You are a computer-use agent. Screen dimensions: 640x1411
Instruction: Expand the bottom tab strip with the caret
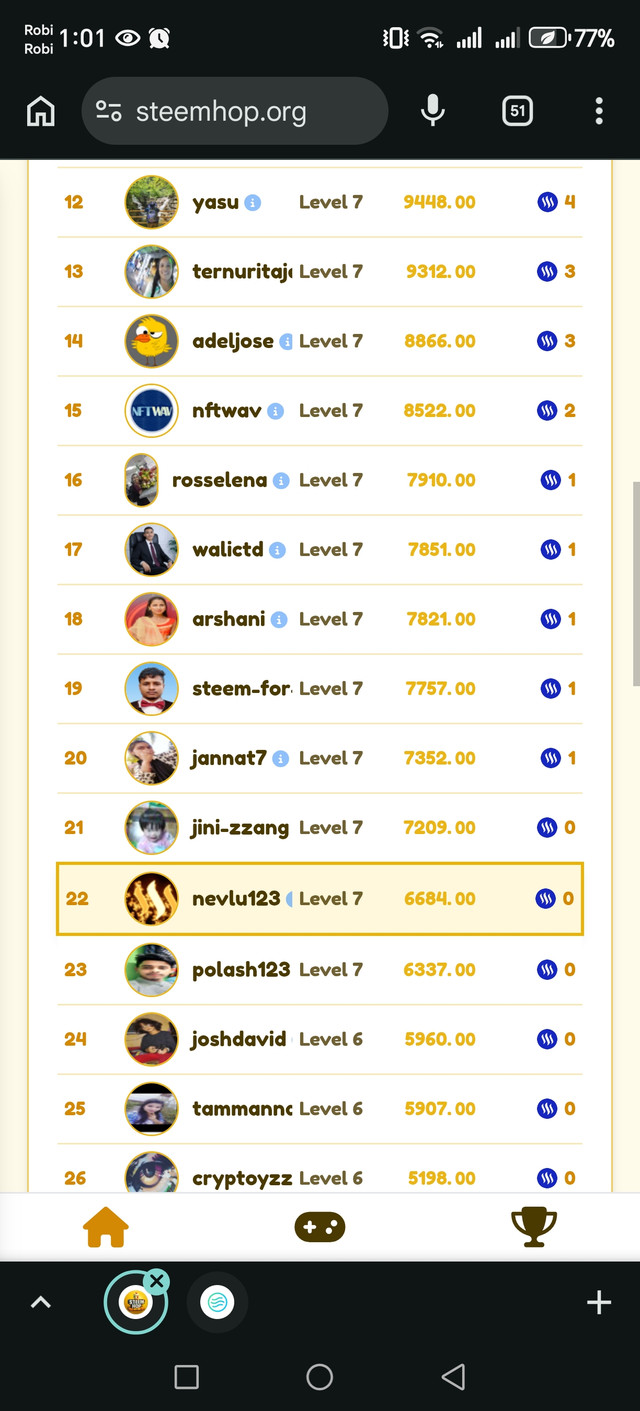40,1302
